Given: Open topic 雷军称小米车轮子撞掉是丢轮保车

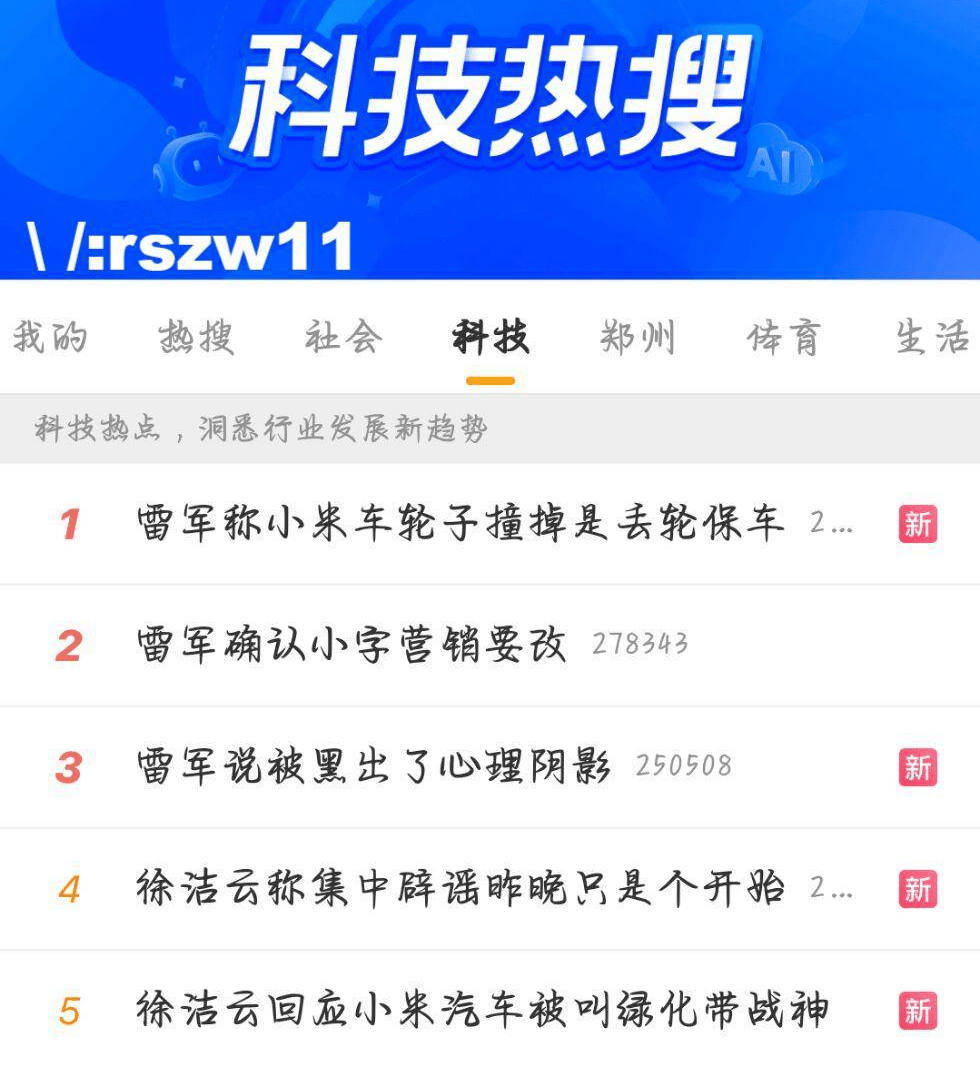Looking at the screenshot, I should pos(460,523).
